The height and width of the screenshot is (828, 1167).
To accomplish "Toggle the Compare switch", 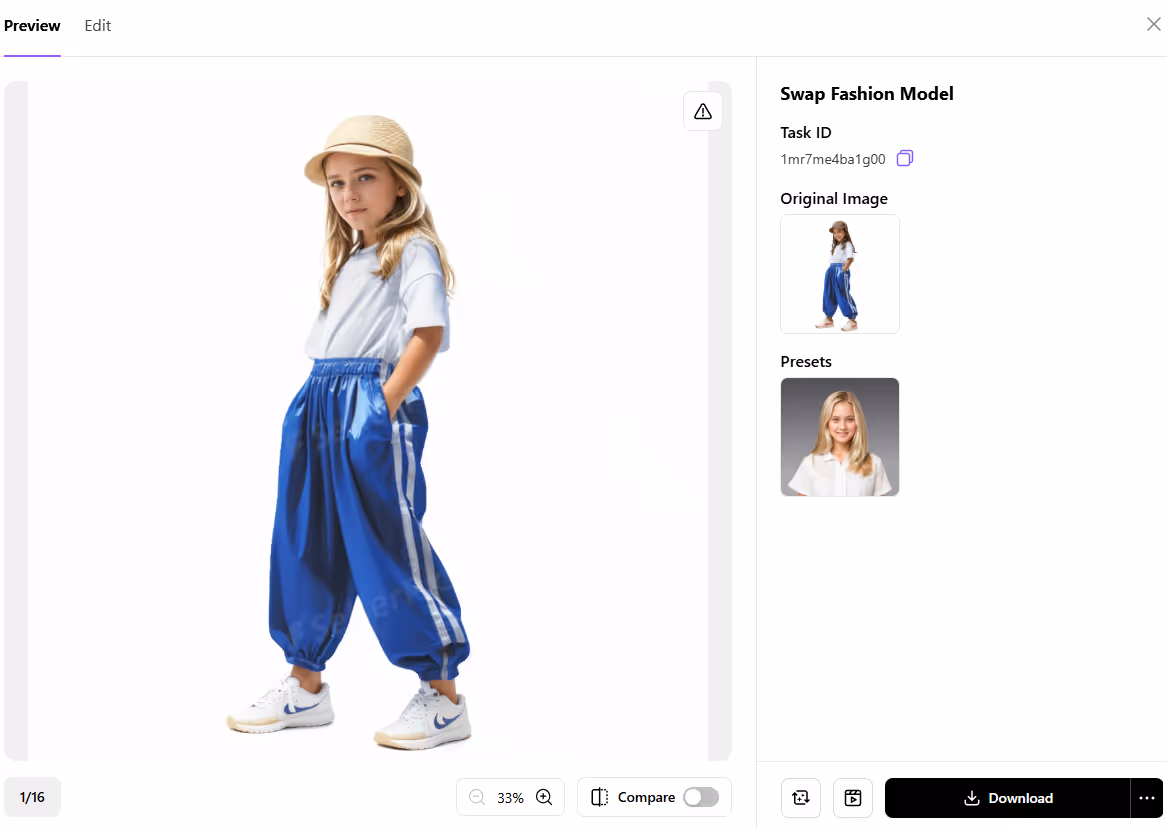I will click(700, 797).
